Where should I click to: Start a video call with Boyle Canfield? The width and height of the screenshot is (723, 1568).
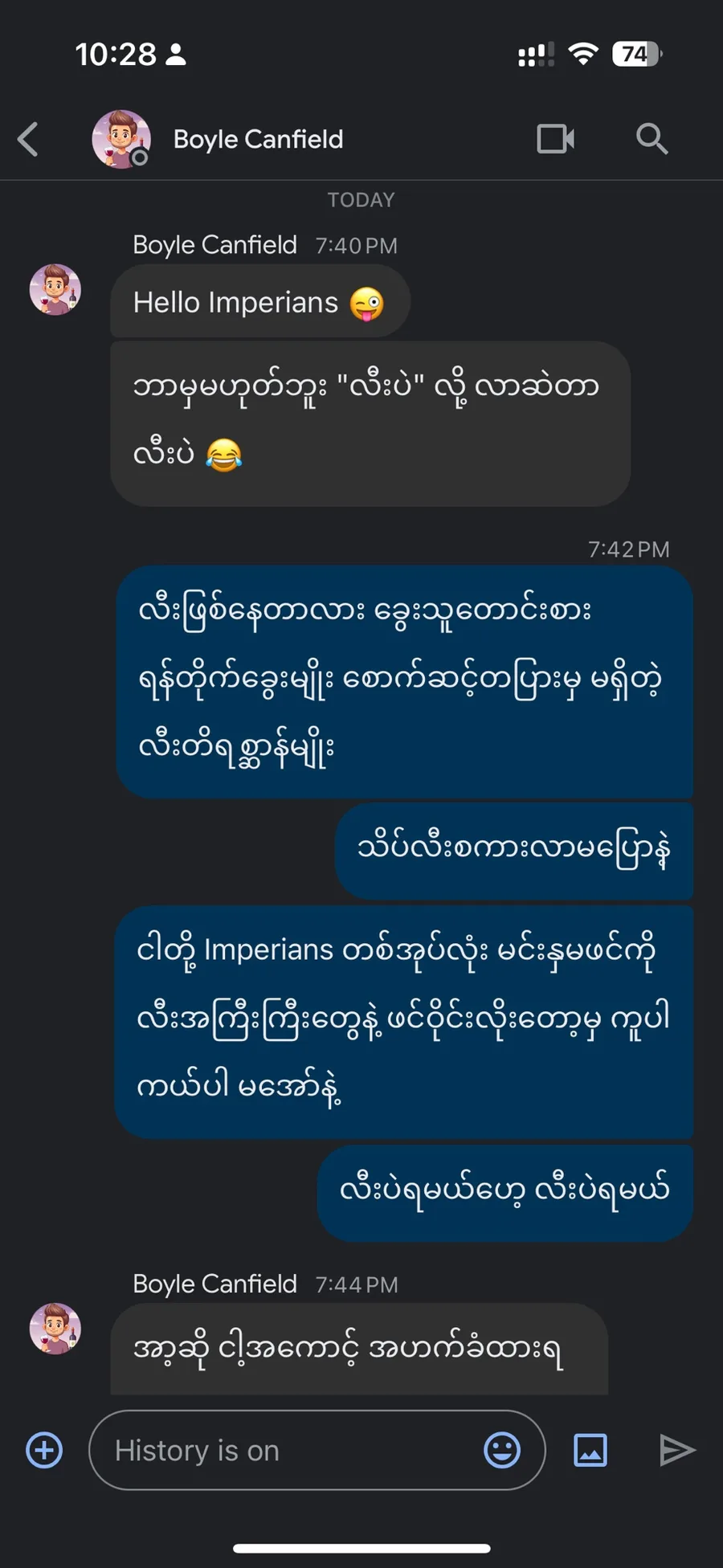(555, 139)
